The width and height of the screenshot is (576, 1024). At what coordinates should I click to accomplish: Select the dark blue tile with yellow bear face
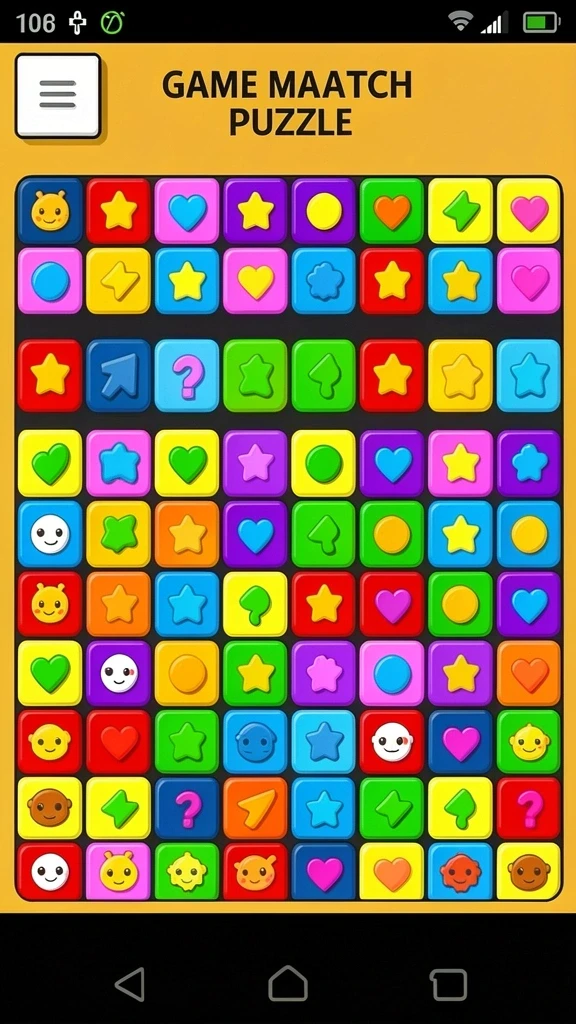click(x=50, y=211)
